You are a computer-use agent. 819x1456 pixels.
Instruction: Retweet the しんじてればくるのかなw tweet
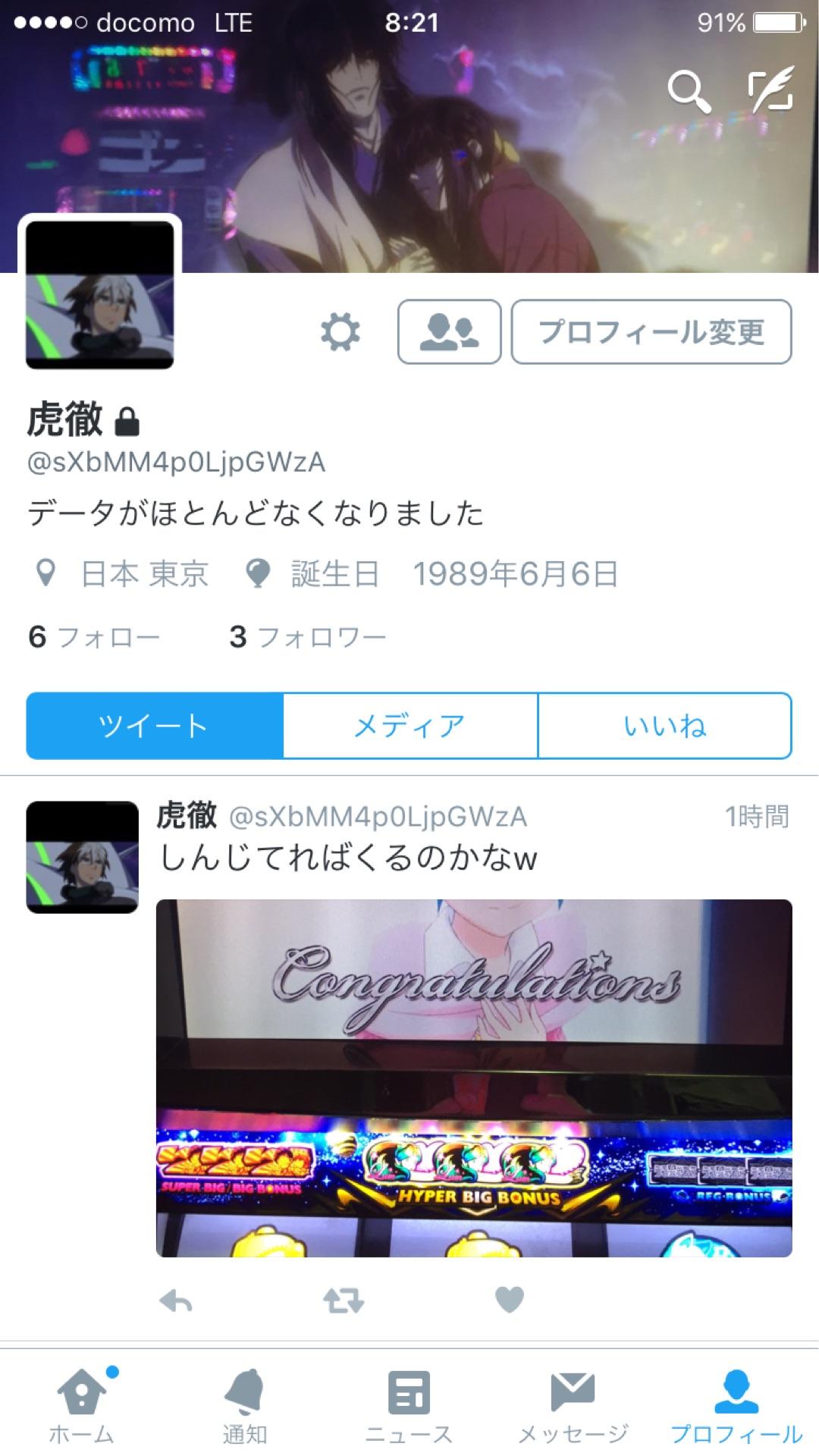click(344, 1301)
